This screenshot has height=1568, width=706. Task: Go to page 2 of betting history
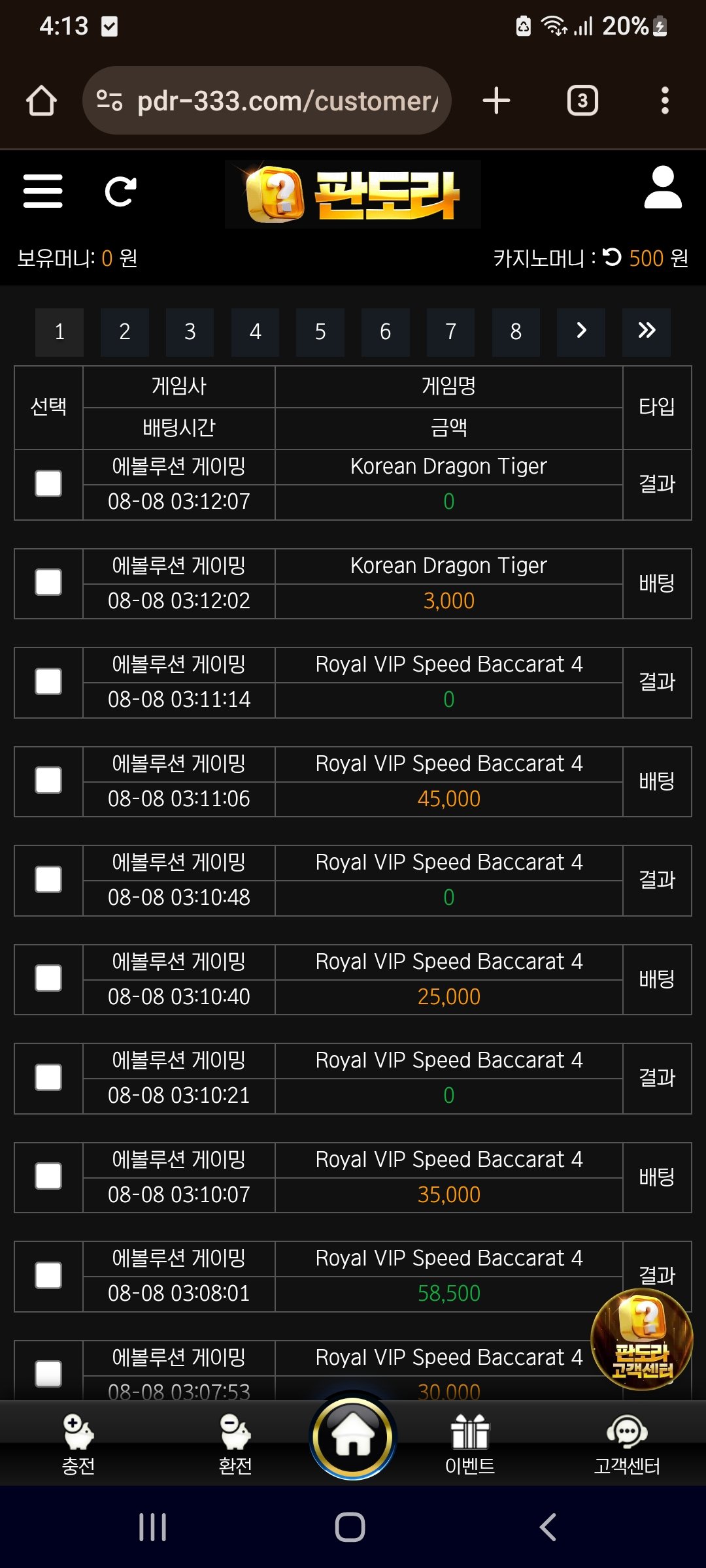click(124, 332)
